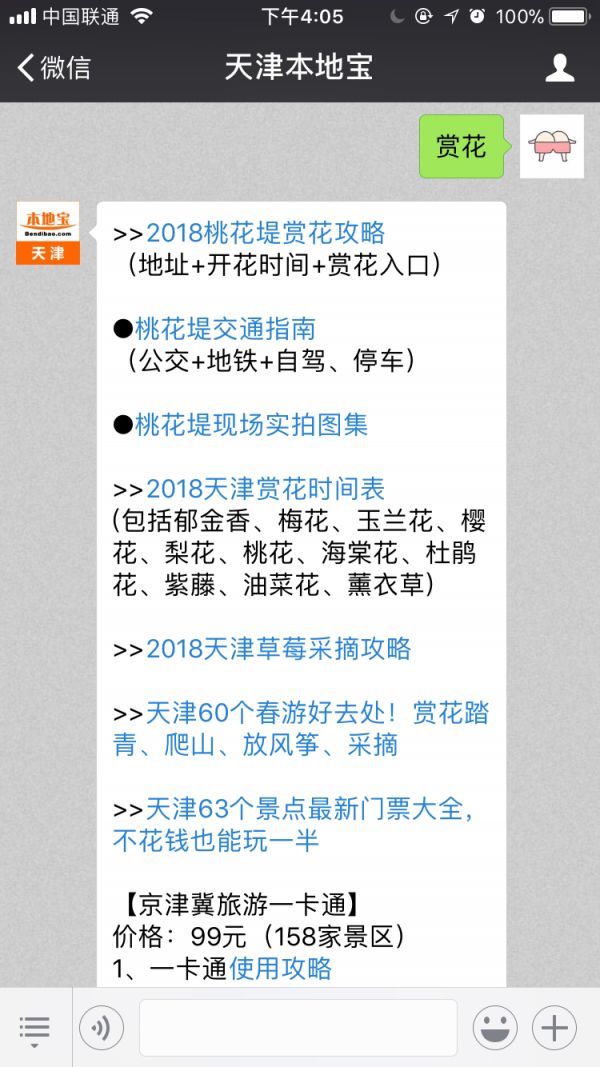Viewport: 600px width, 1067px height.
Task: Focus the message input field
Action: 298,1028
